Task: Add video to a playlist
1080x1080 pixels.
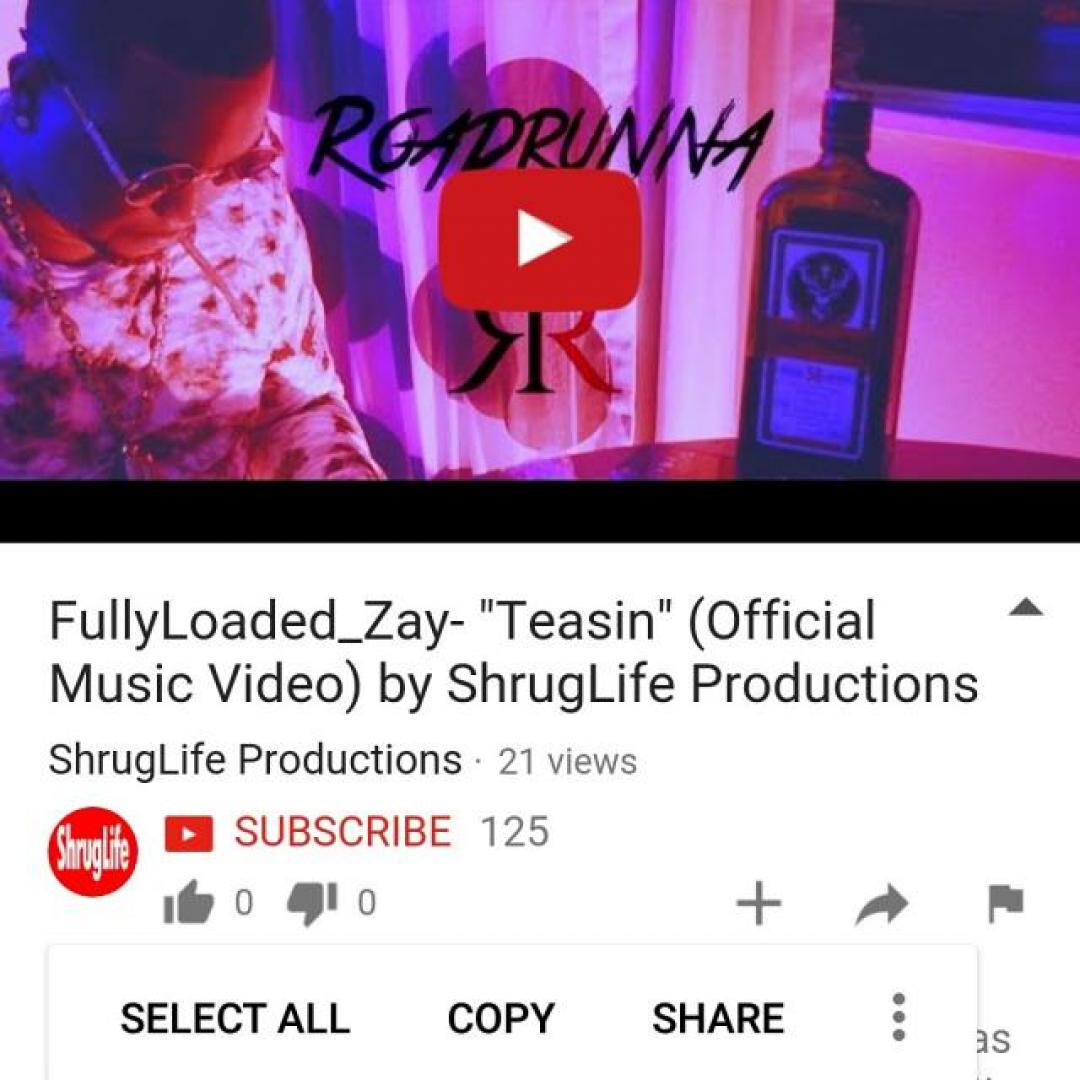Action: (758, 904)
